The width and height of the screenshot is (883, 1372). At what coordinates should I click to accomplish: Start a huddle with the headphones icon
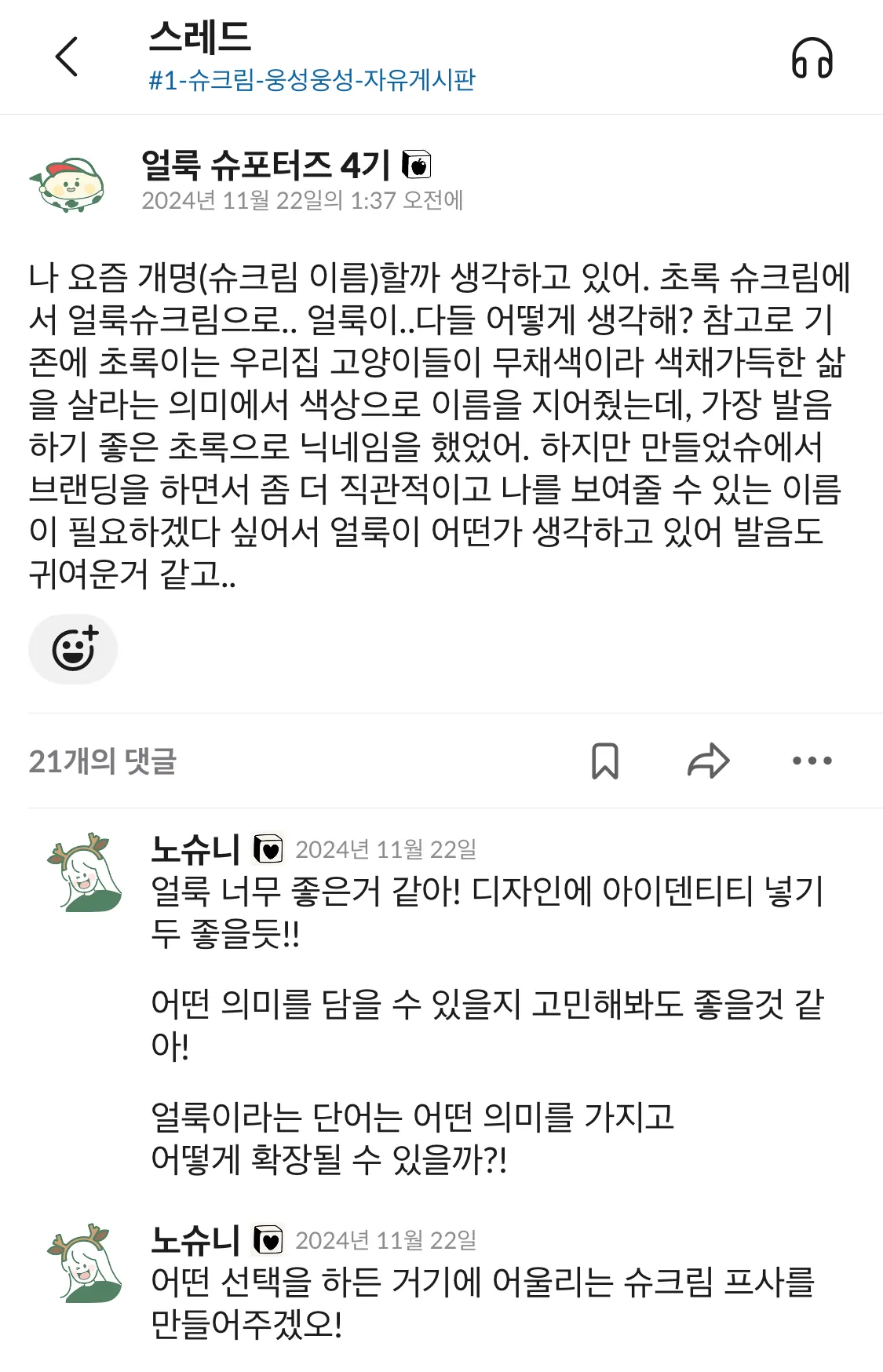coord(812,58)
